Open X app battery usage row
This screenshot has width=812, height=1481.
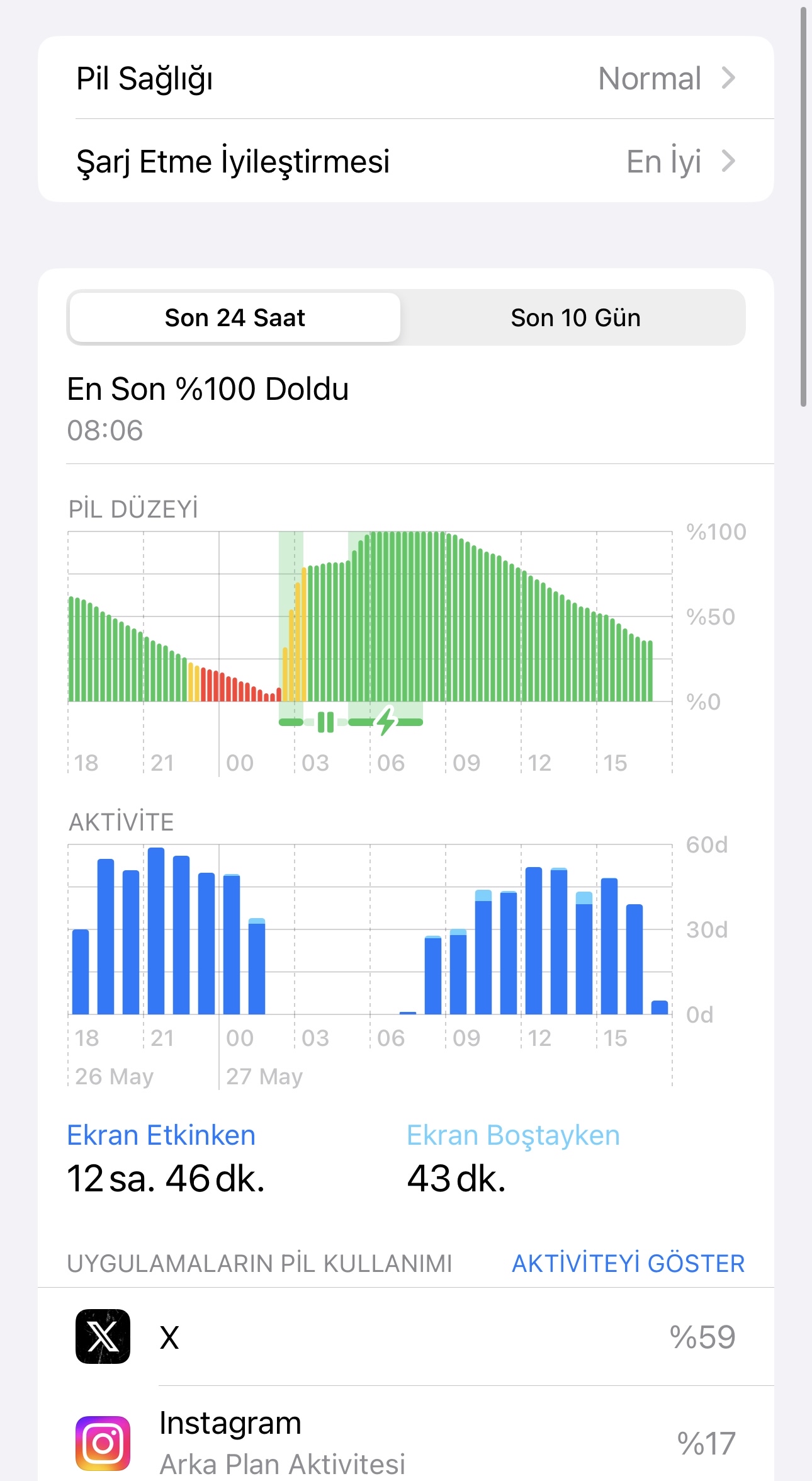(406, 1336)
